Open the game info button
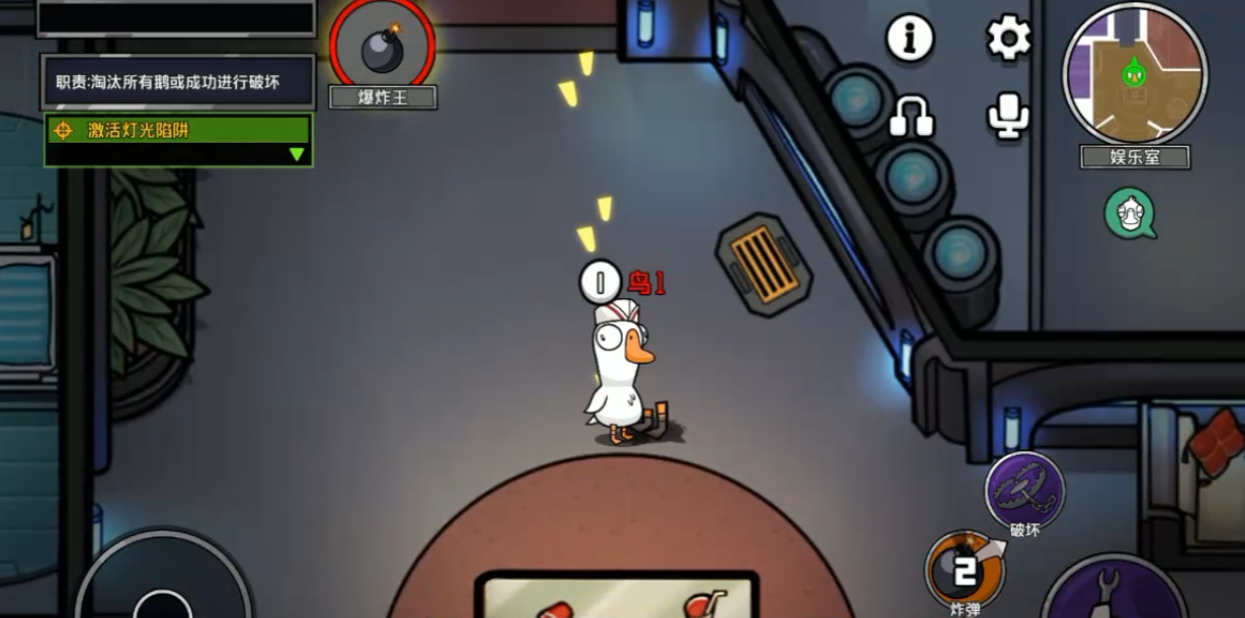Viewport: 1245px width, 618px height. (910, 39)
